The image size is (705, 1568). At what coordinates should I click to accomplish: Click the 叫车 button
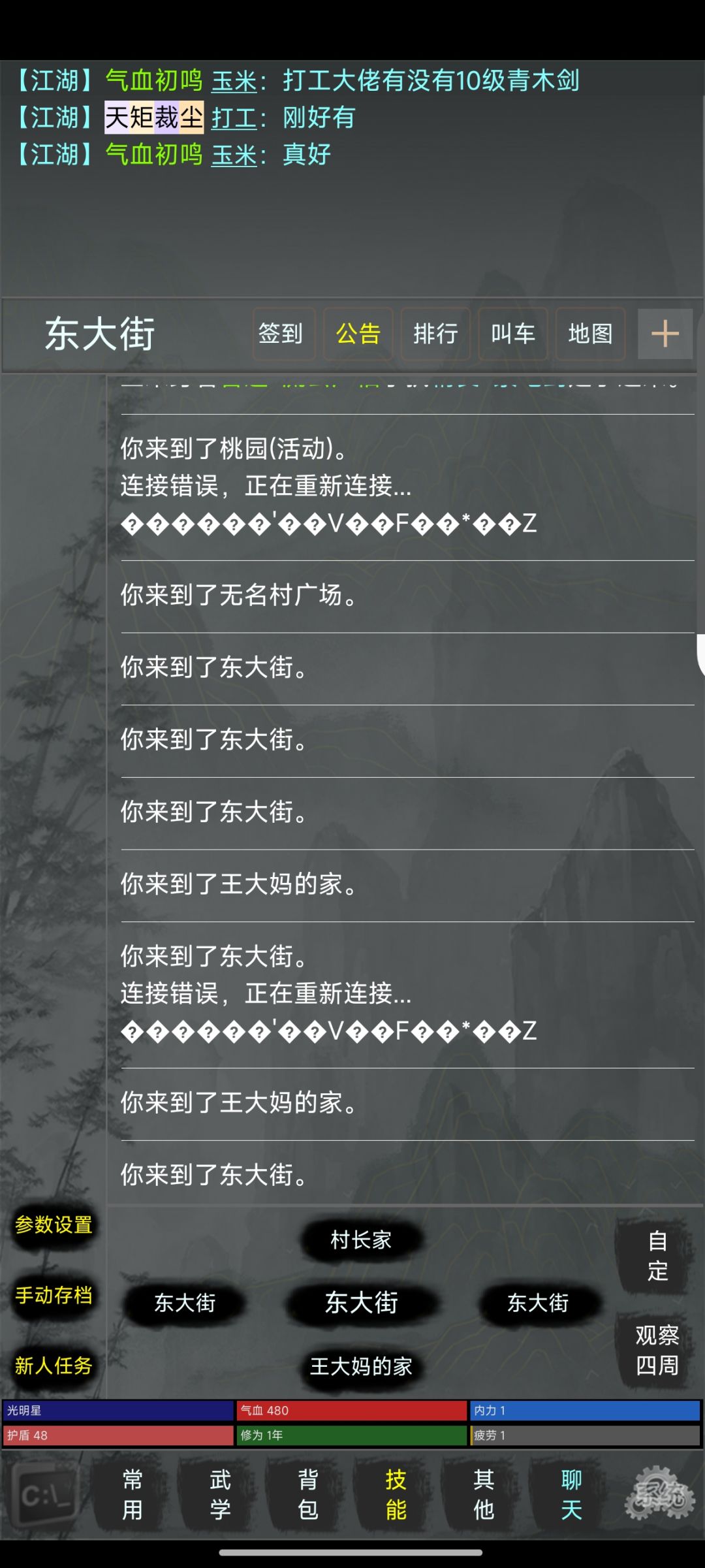click(512, 334)
